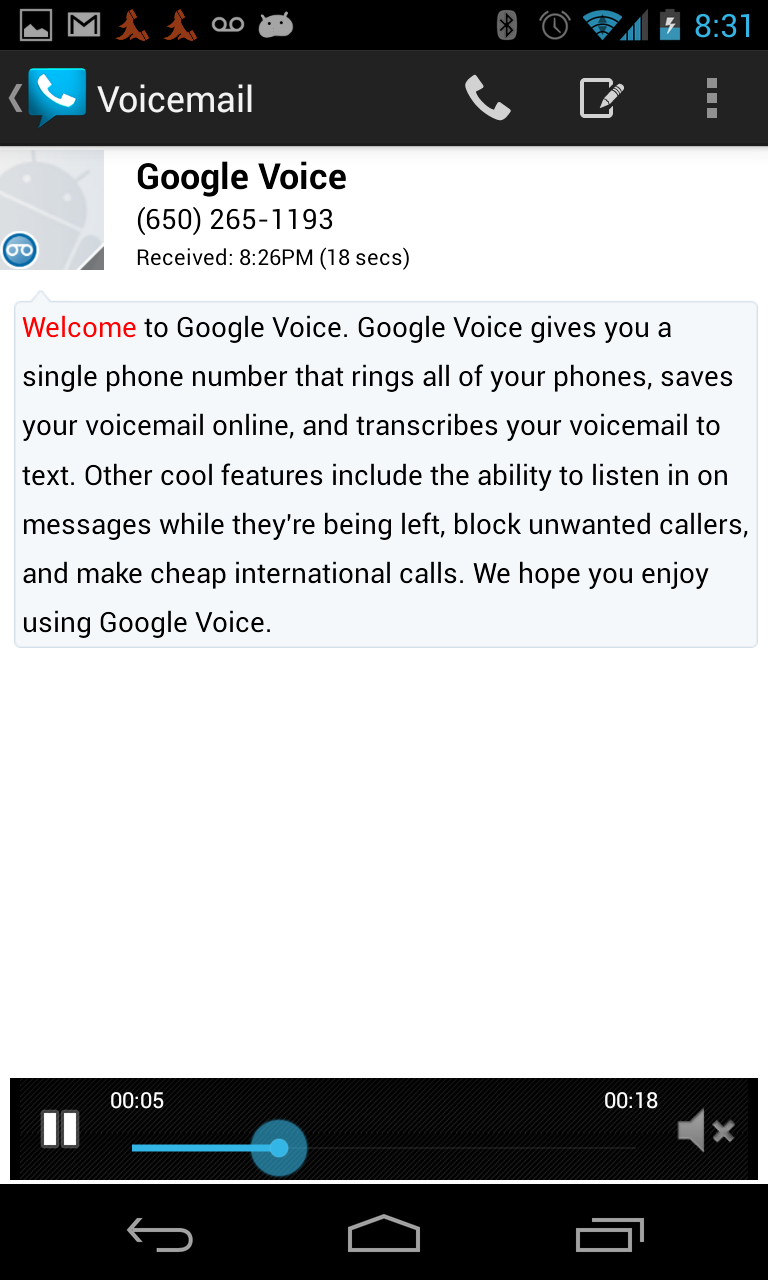Screen dimensions: 768x1280
Task: Pause the playing voicemail
Action: pyautogui.click(x=60, y=1130)
